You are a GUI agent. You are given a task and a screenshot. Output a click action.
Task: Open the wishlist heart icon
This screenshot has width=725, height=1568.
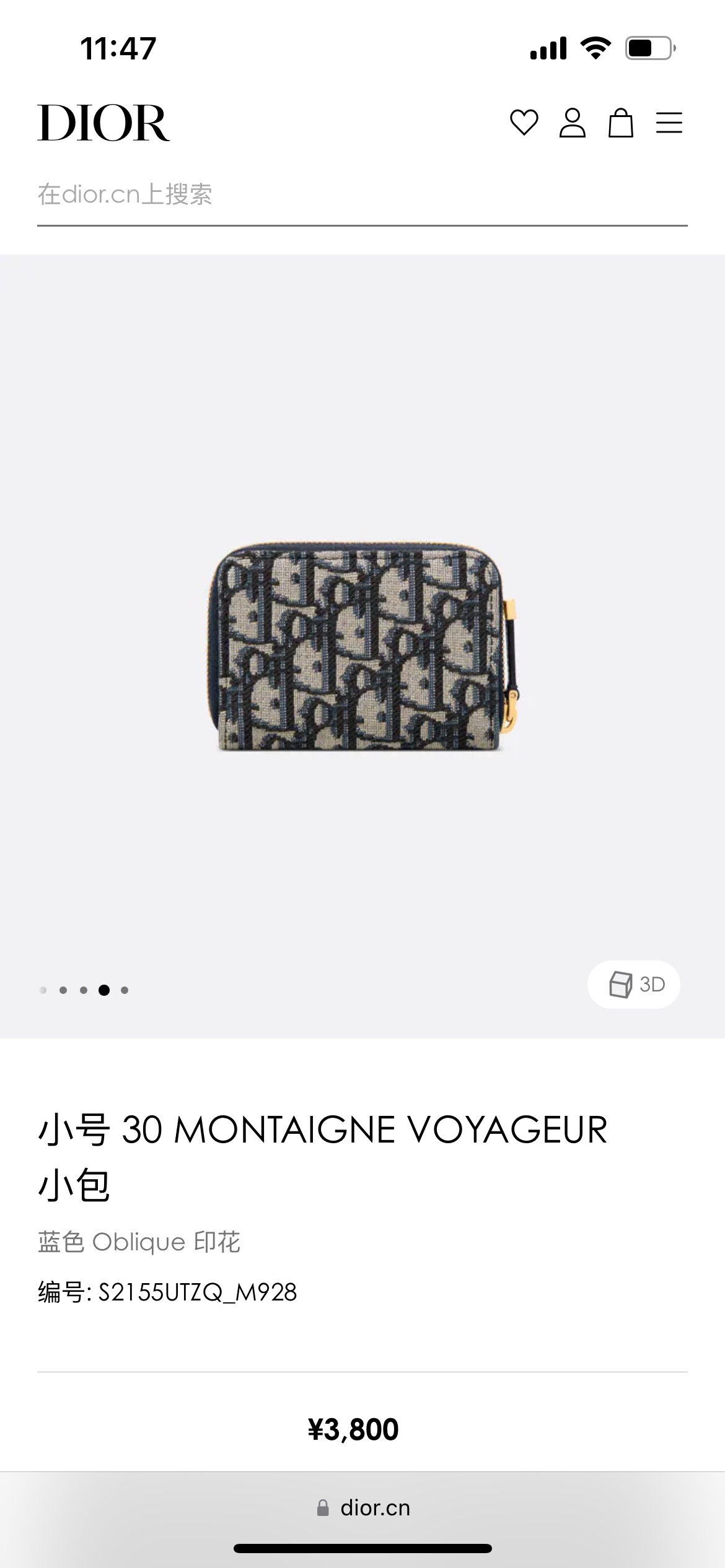click(524, 123)
